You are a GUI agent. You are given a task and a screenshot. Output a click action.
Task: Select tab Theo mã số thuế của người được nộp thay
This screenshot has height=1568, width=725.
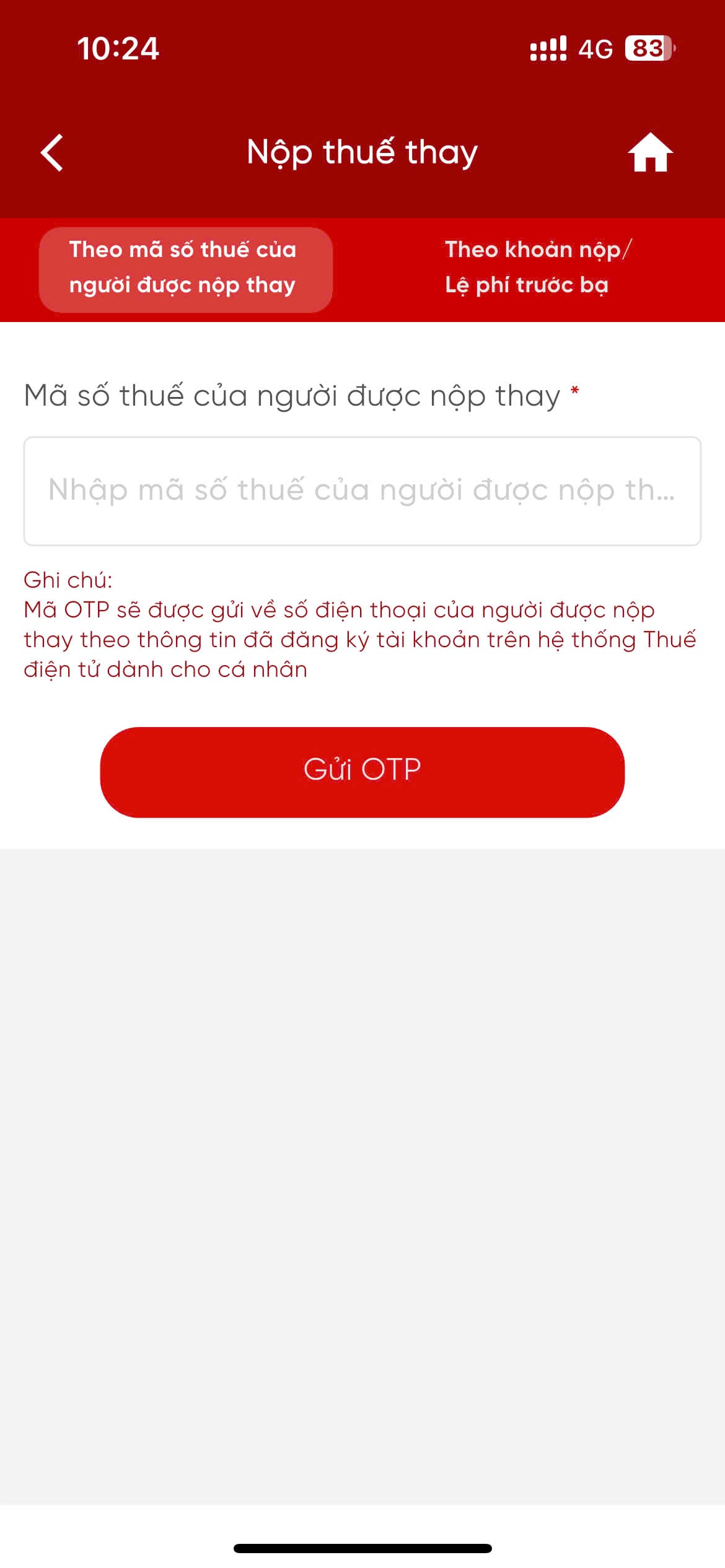click(x=185, y=269)
